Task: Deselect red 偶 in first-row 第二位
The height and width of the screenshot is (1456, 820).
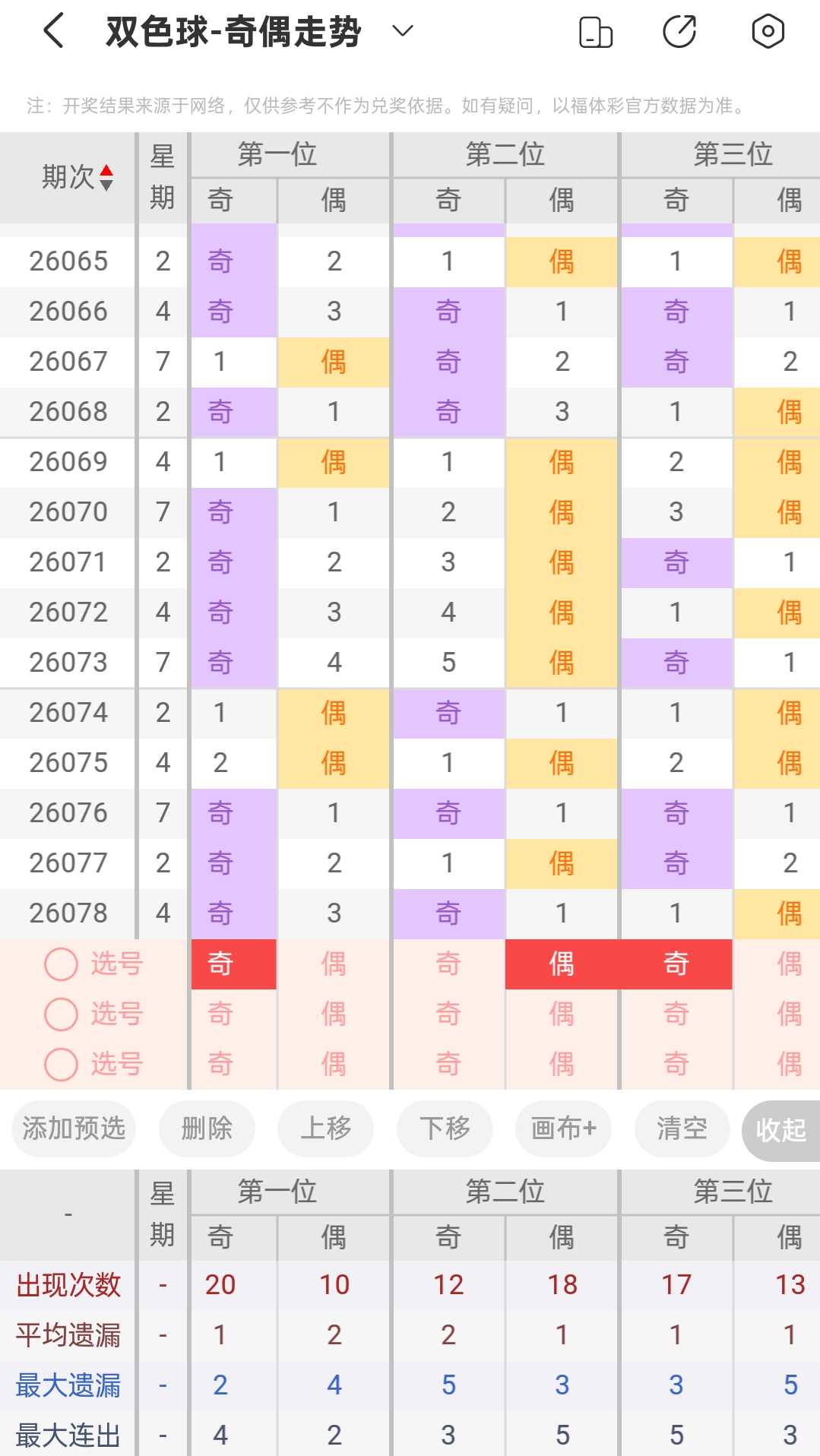Action: click(x=562, y=964)
